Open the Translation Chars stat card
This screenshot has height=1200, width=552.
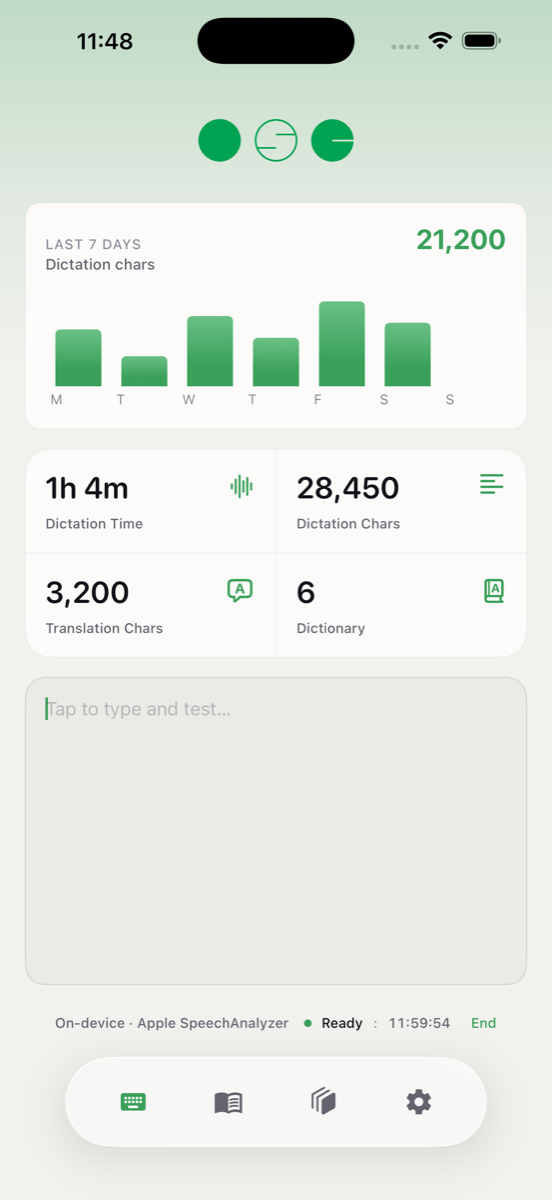[151, 605]
